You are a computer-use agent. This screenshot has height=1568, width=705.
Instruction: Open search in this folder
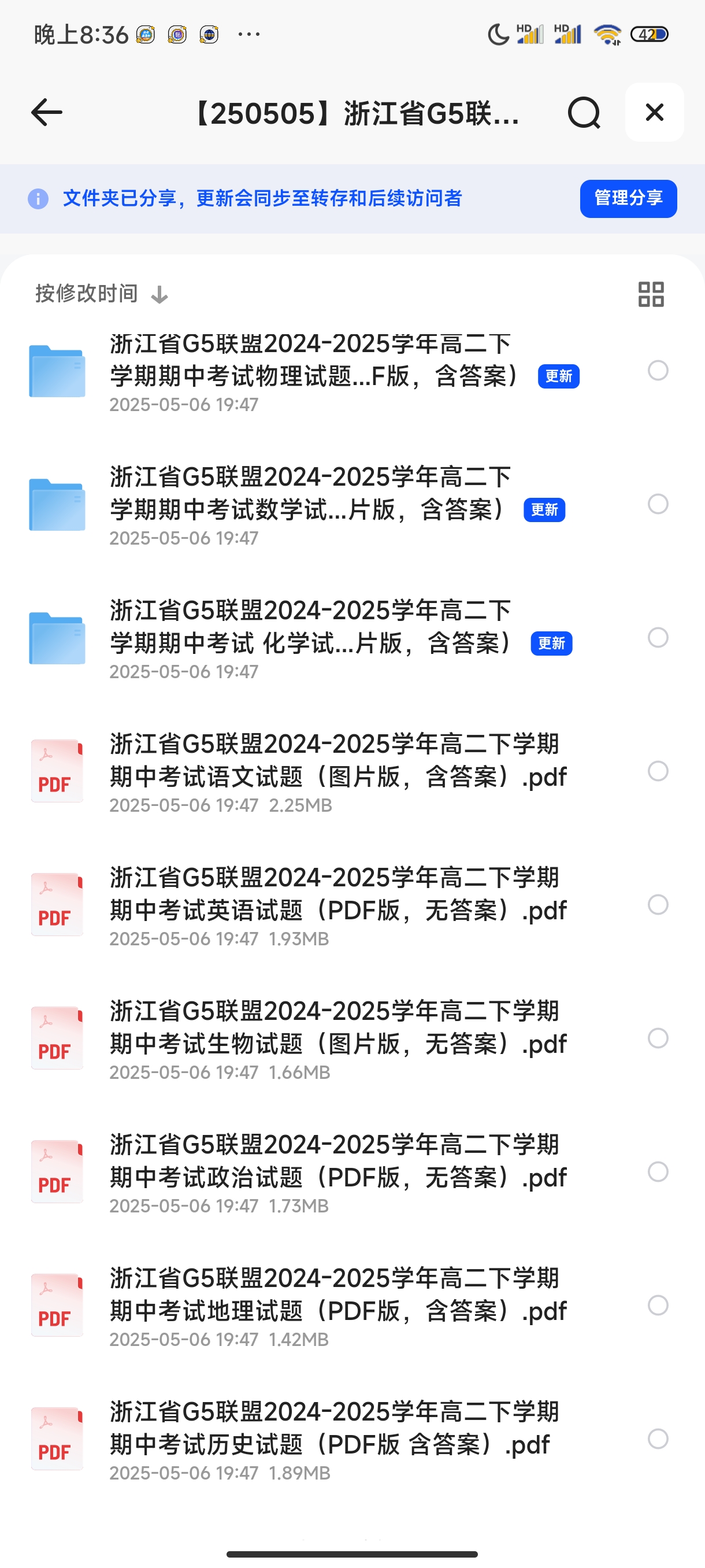click(583, 113)
